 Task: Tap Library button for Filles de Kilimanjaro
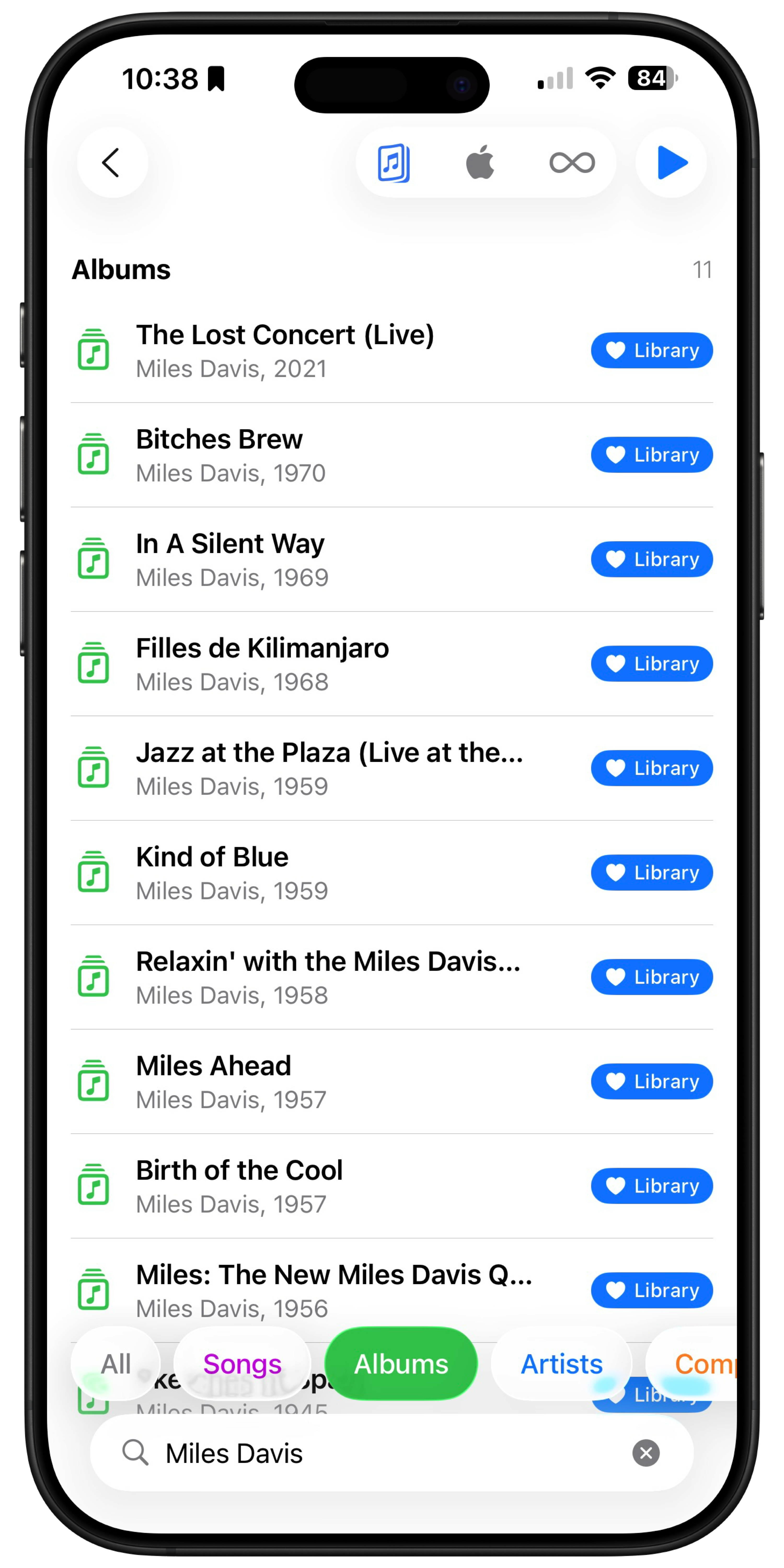[651, 664]
